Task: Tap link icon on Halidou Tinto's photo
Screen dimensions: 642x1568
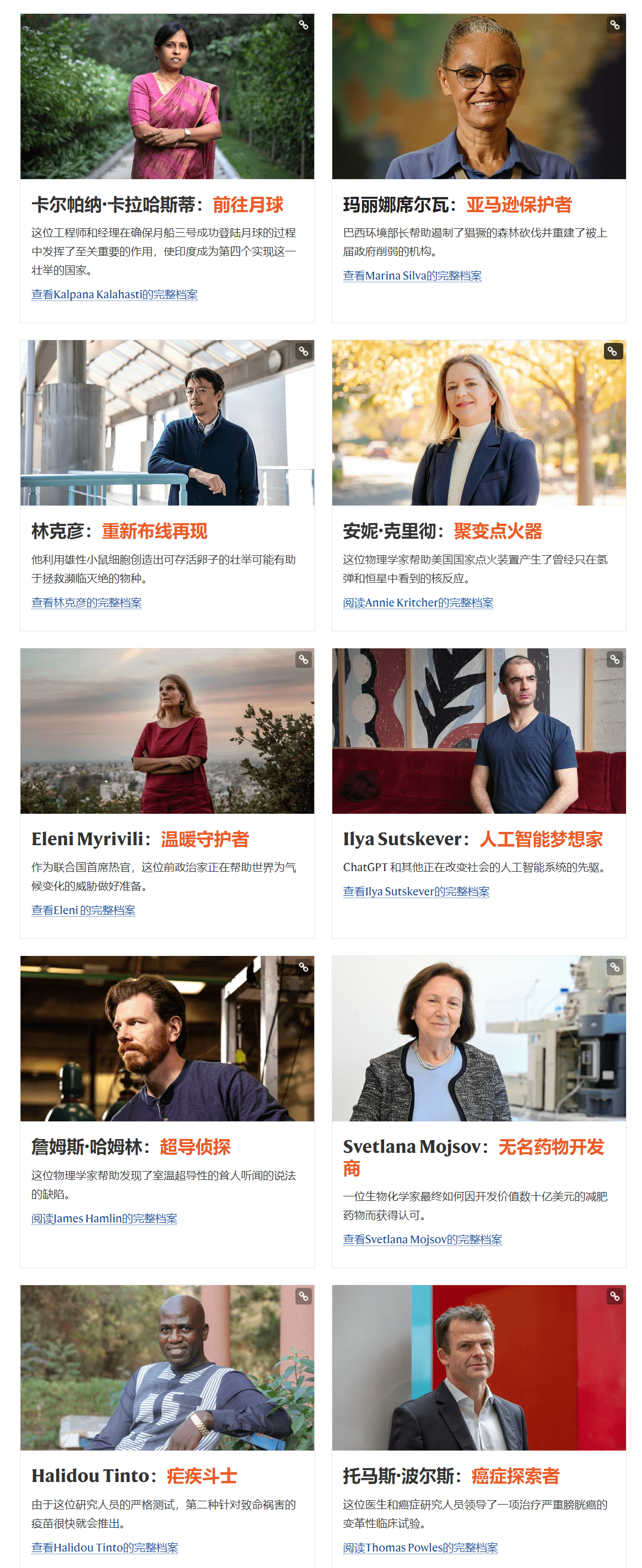Action: pyautogui.click(x=303, y=1297)
